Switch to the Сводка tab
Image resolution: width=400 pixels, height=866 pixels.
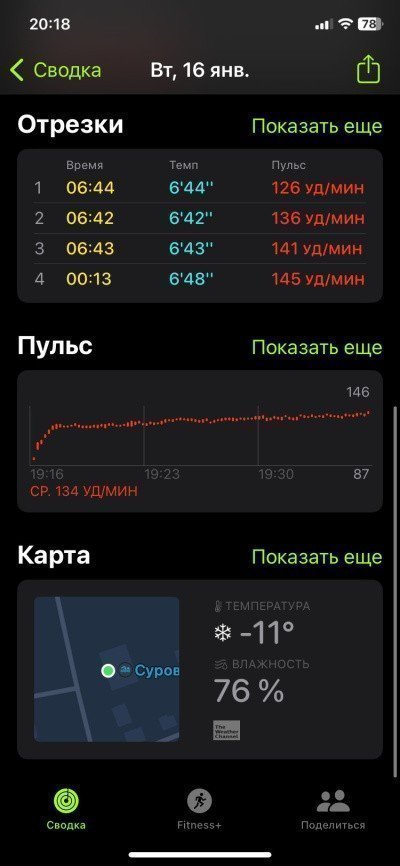click(66, 810)
